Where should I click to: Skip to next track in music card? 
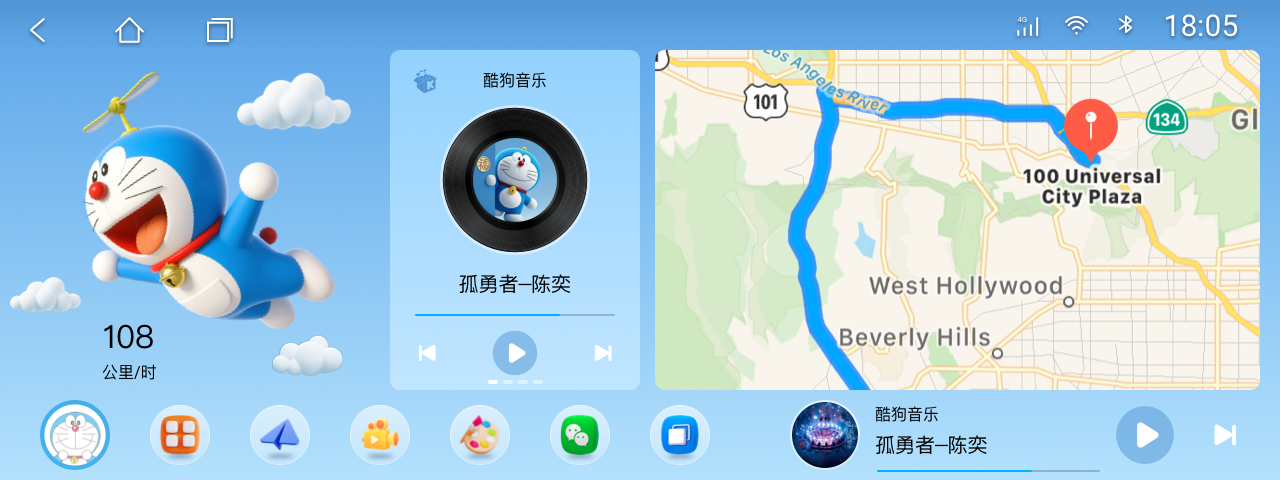602,352
